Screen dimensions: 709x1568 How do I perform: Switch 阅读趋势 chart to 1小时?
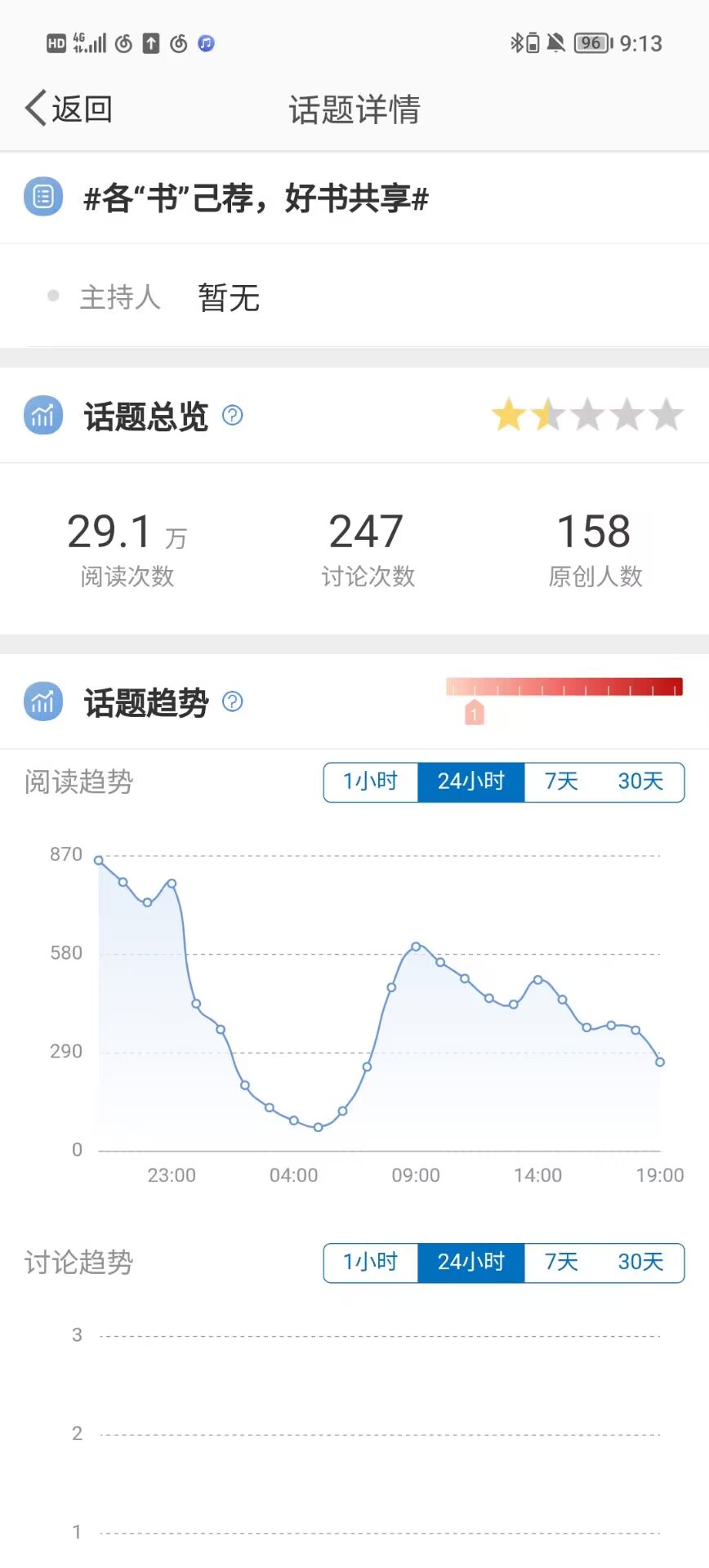pyautogui.click(x=370, y=782)
